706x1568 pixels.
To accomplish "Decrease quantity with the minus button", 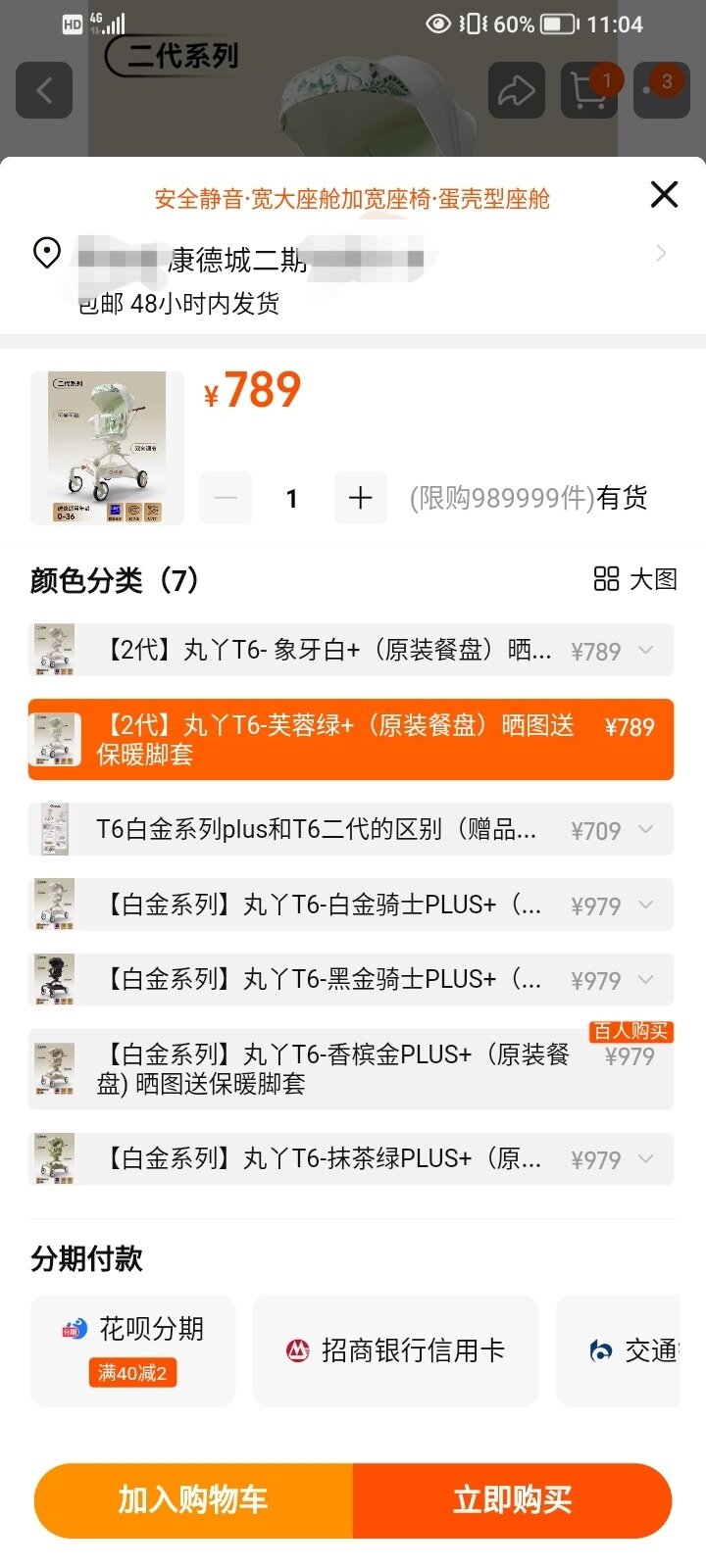I will pyautogui.click(x=226, y=498).
